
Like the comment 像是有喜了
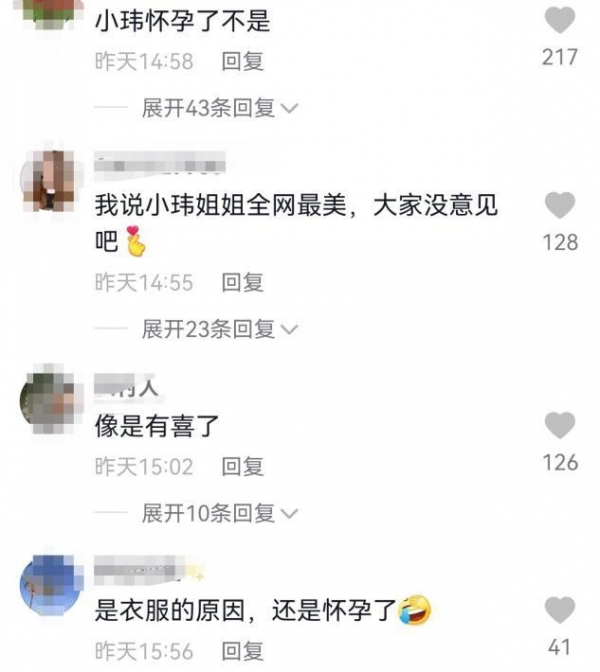point(560,426)
